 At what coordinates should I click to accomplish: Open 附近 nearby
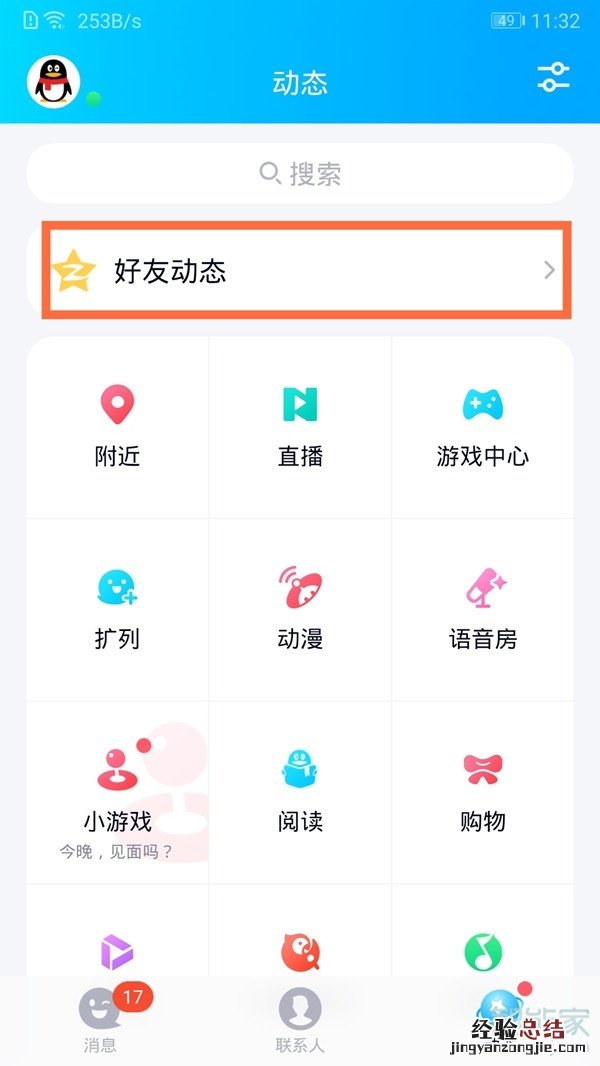click(x=117, y=427)
